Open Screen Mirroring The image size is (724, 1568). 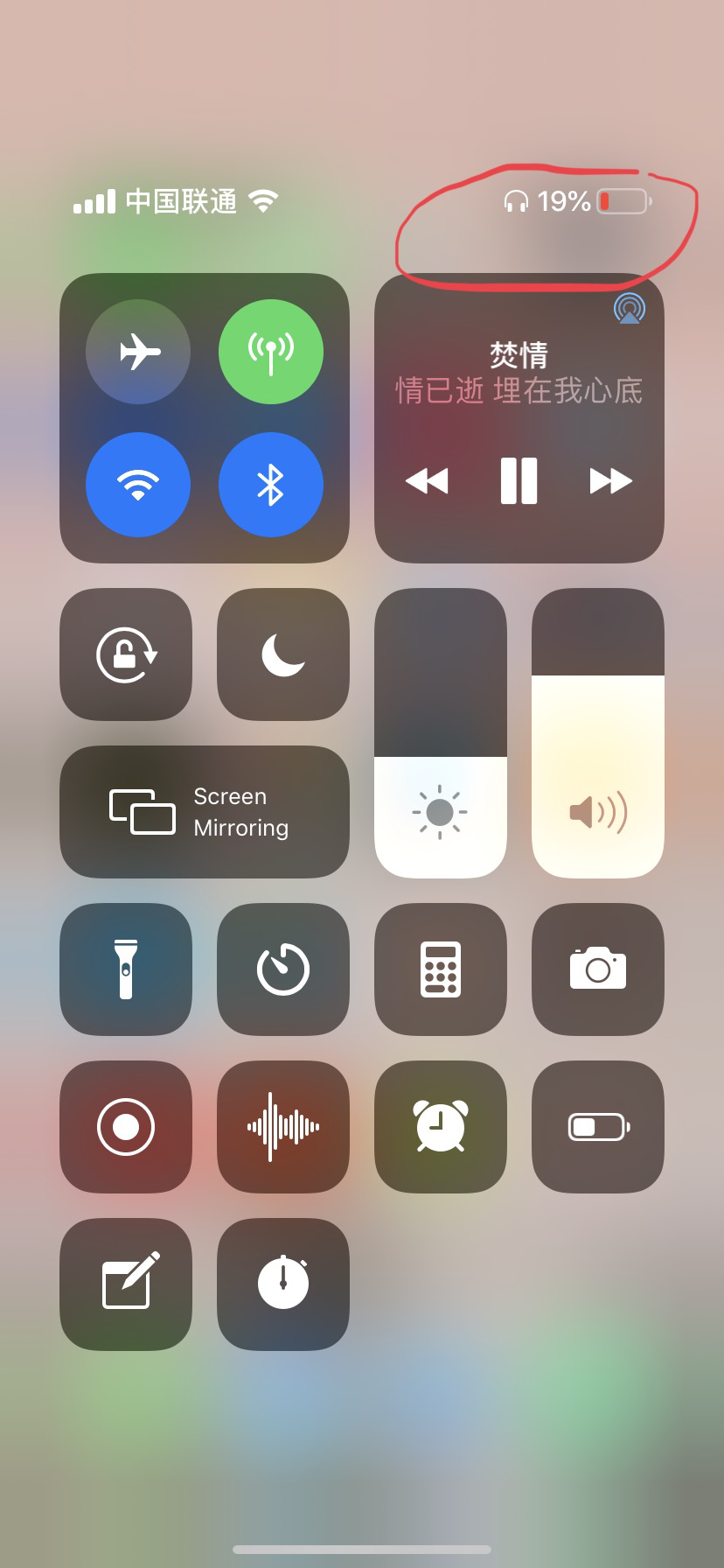point(205,812)
